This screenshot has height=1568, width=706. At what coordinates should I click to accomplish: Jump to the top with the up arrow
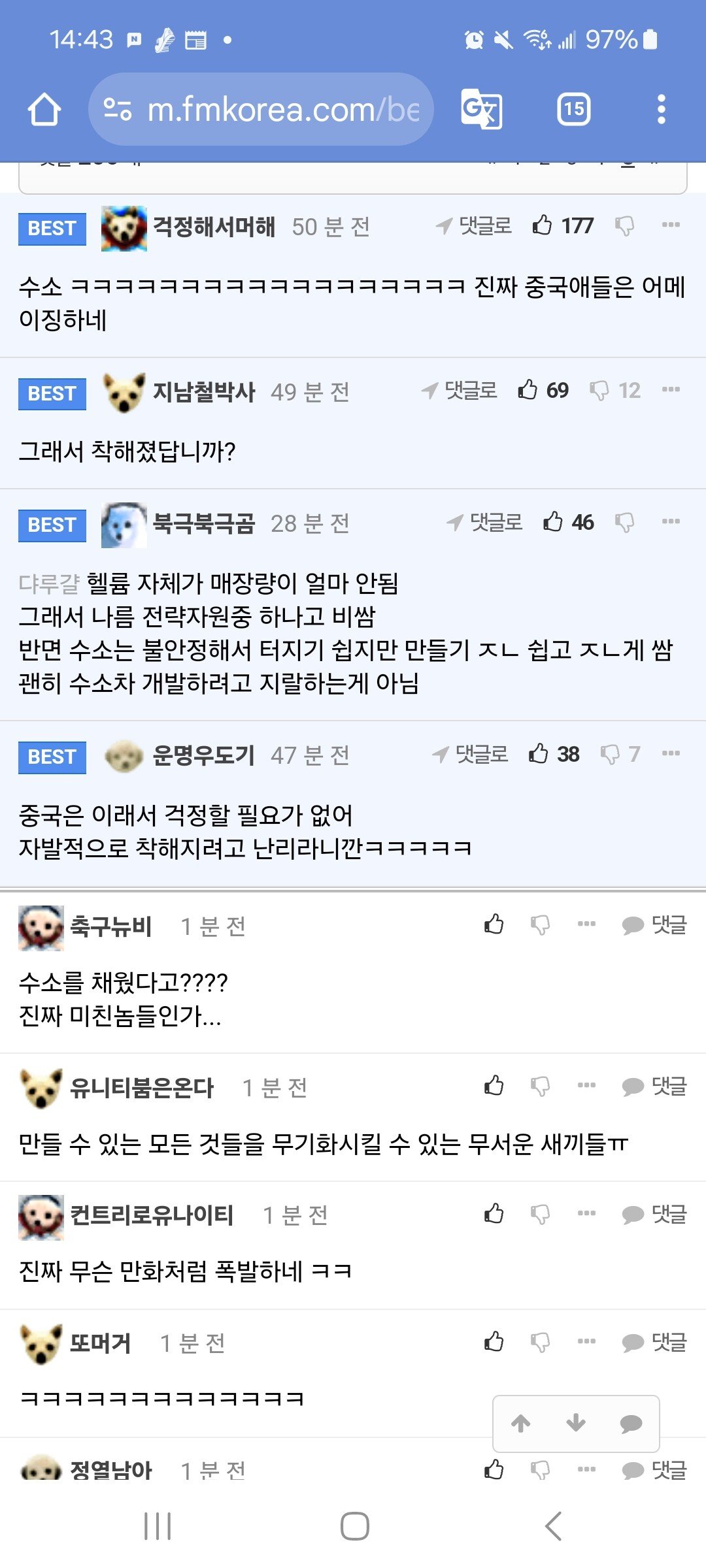click(521, 1423)
